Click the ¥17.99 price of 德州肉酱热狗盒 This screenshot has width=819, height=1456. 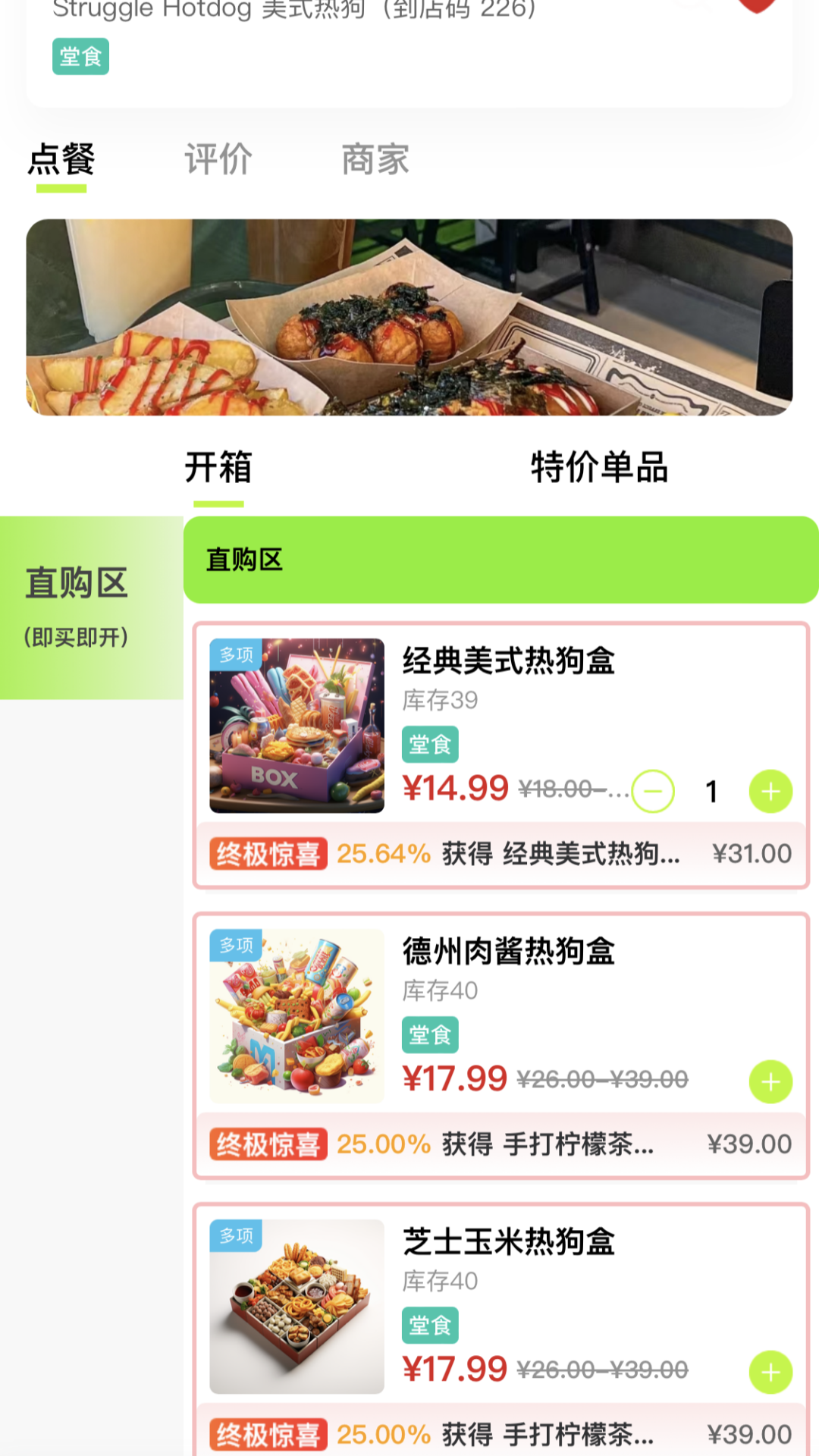[x=454, y=1077]
